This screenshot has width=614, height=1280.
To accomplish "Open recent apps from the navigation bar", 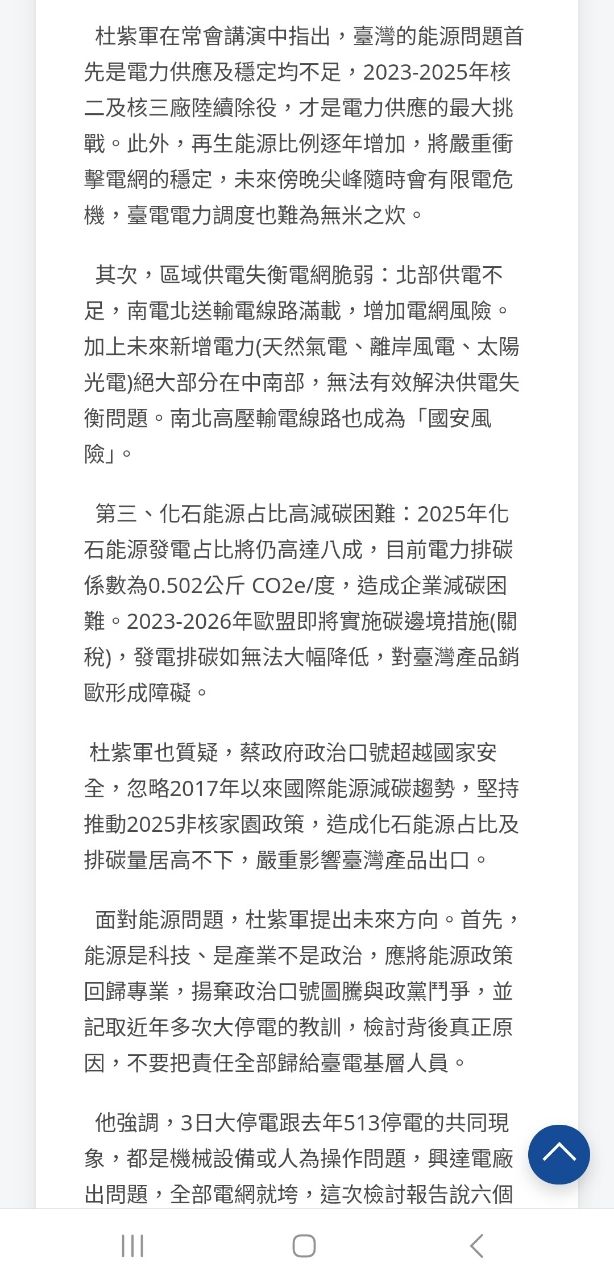I will tap(132, 1245).
